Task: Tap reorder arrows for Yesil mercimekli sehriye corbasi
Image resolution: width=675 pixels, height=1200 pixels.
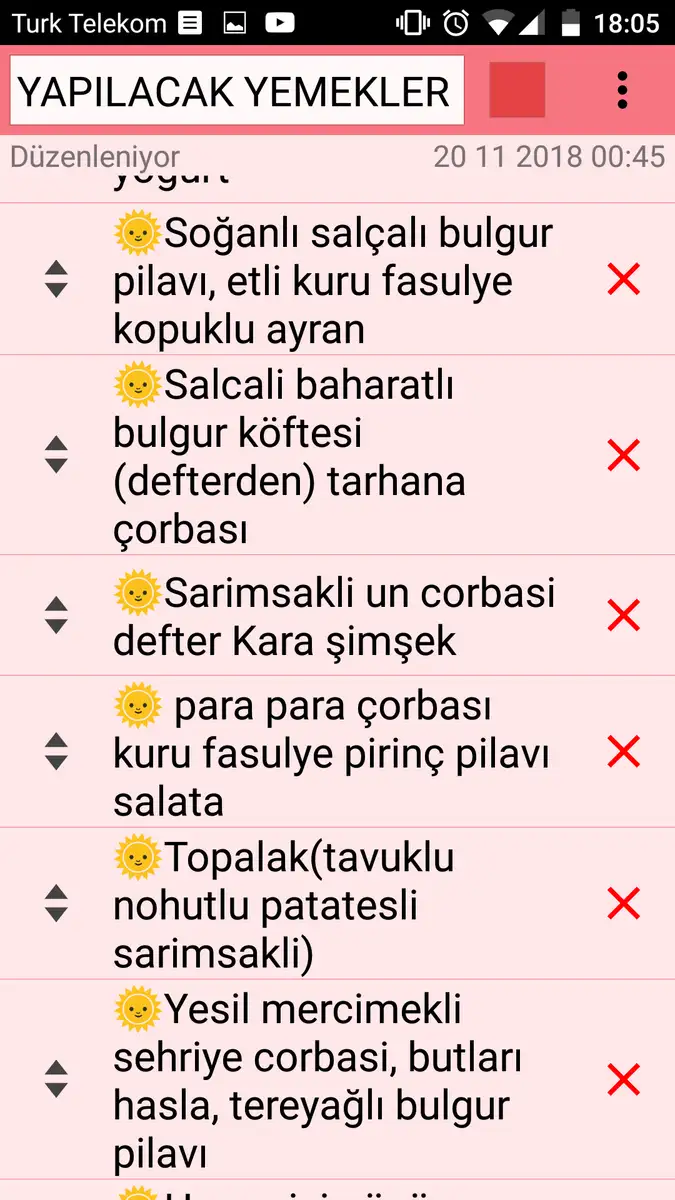Action: [x=56, y=1080]
